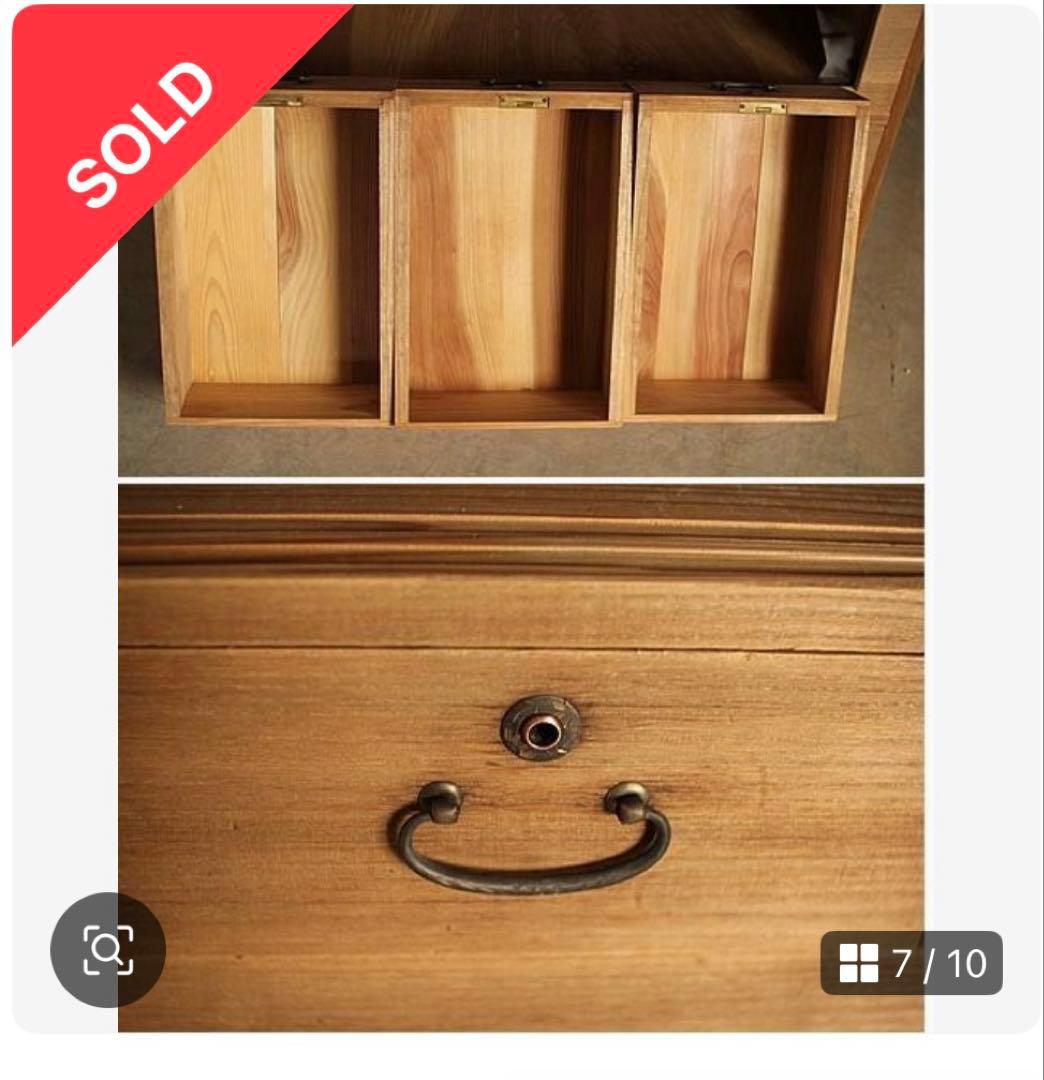Image resolution: width=1044 pixels, height=1080 pixels.
Task: View the sold item photo fullscreen
Action: (520, 520)
